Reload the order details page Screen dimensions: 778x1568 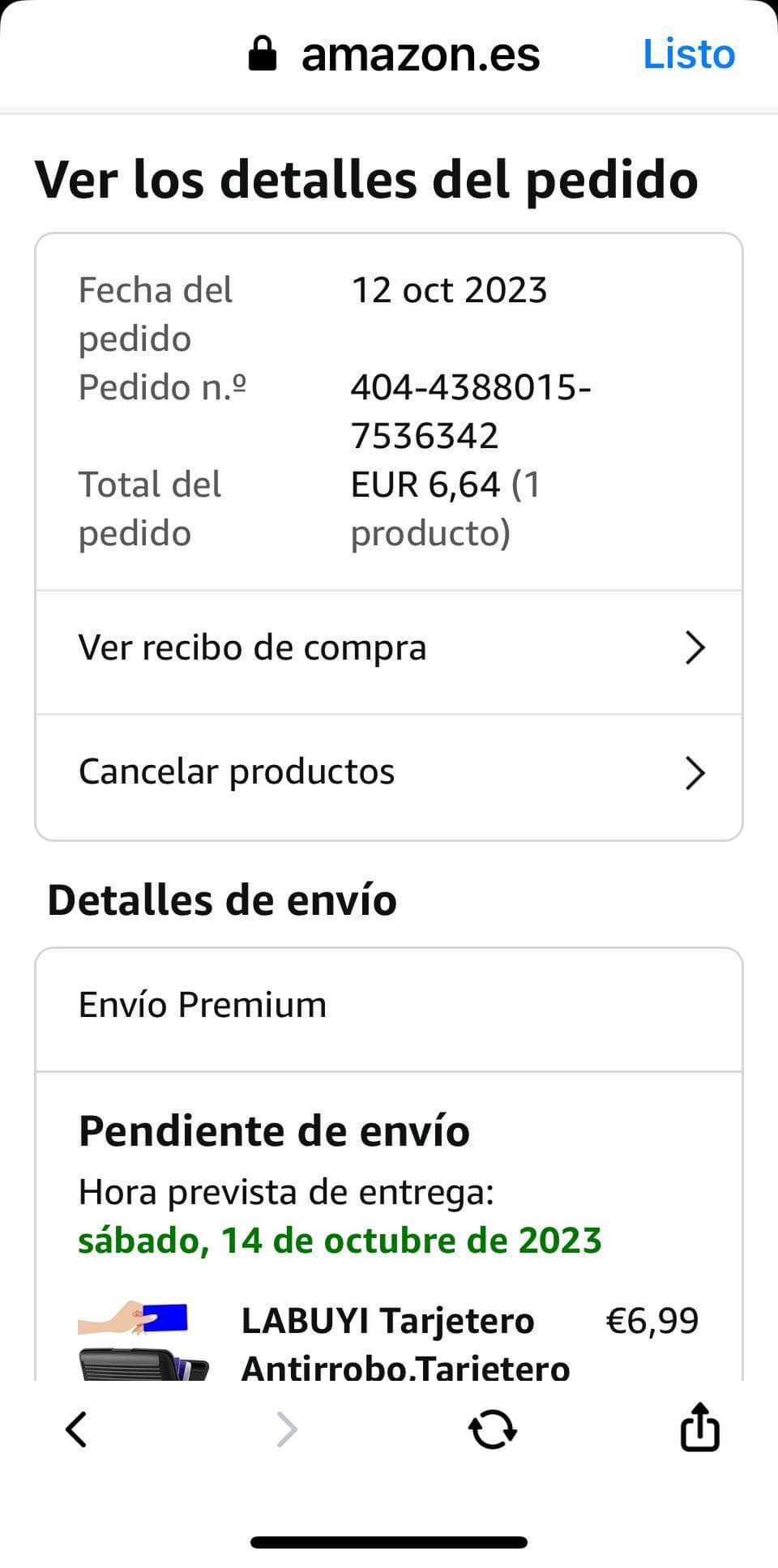pos(493,1429)
